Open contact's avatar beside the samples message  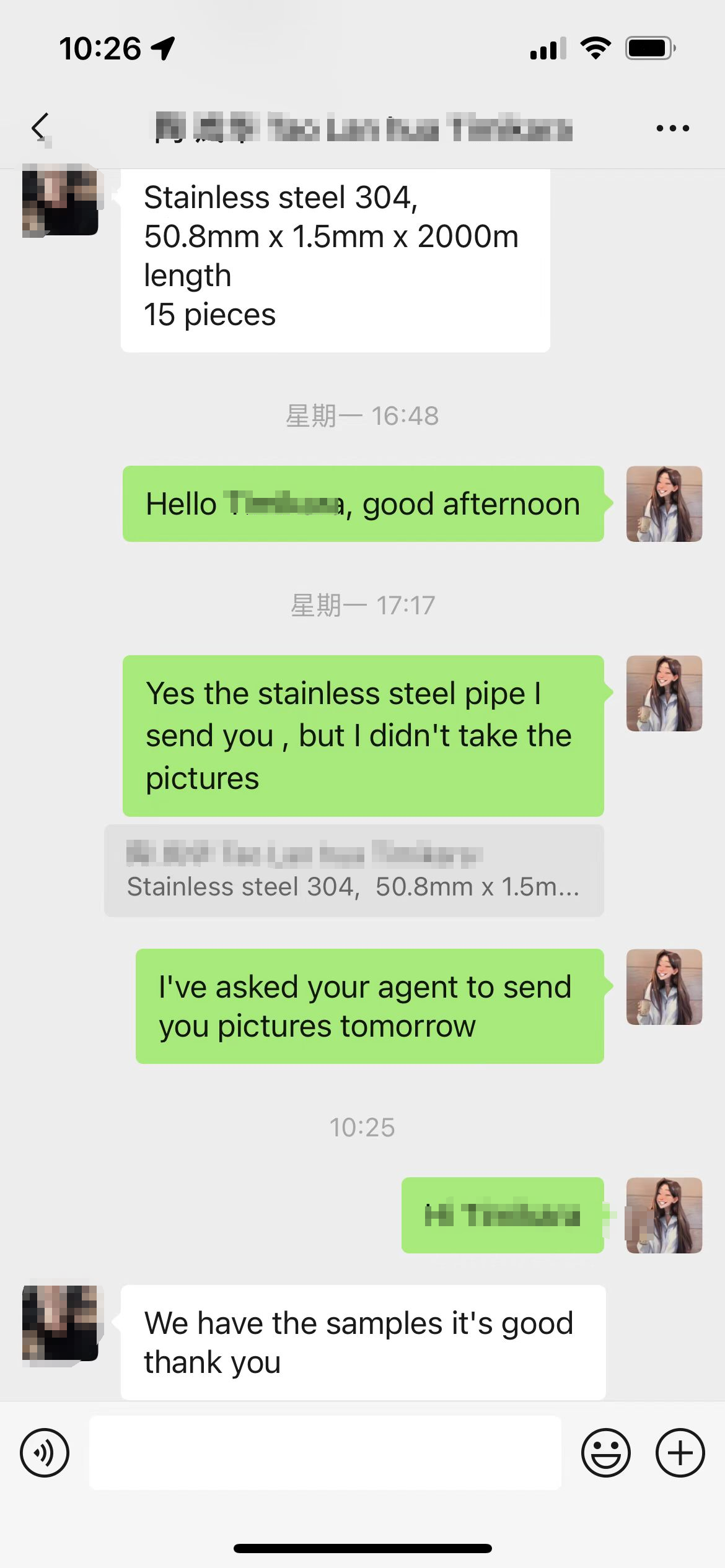(60, 1323)
